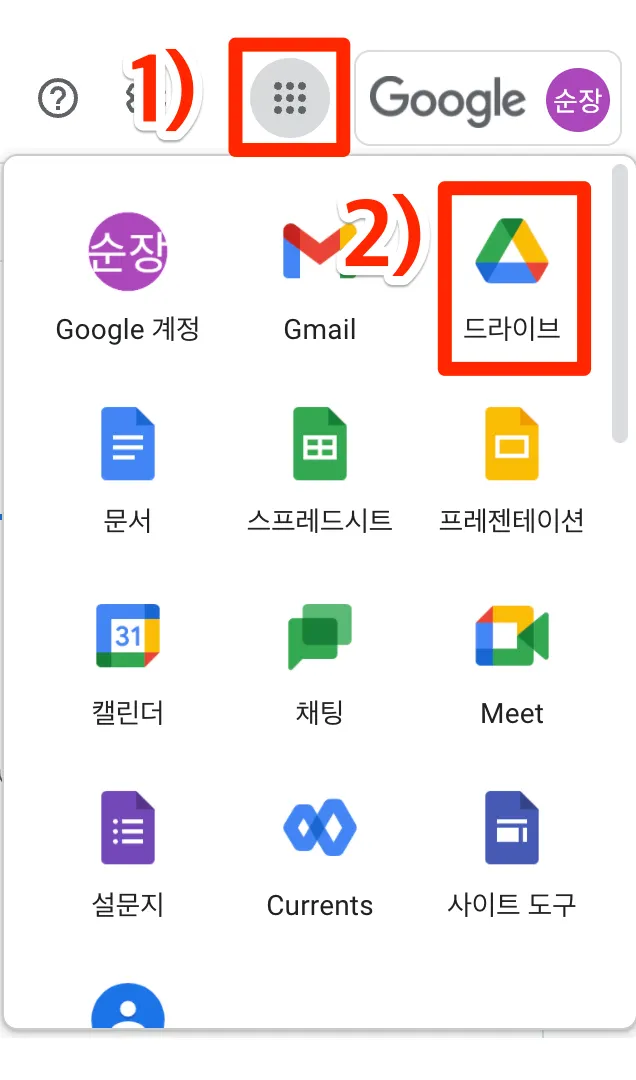Viewport: 636px width, 1080px height.
Task: Open the help question mark icon
Action: tap(58, 98)
